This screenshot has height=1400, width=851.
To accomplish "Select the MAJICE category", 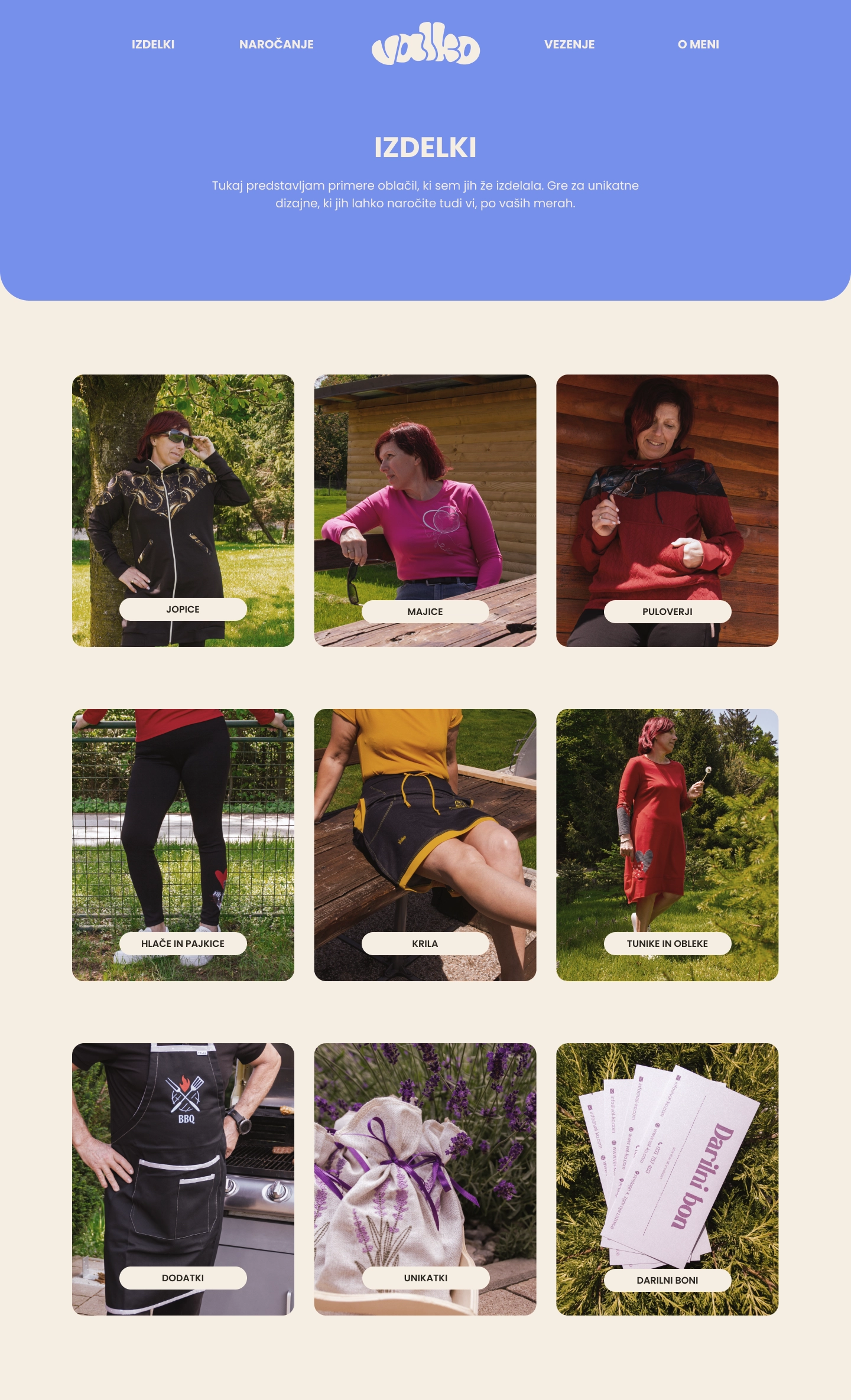I will [x=425, y=510].
